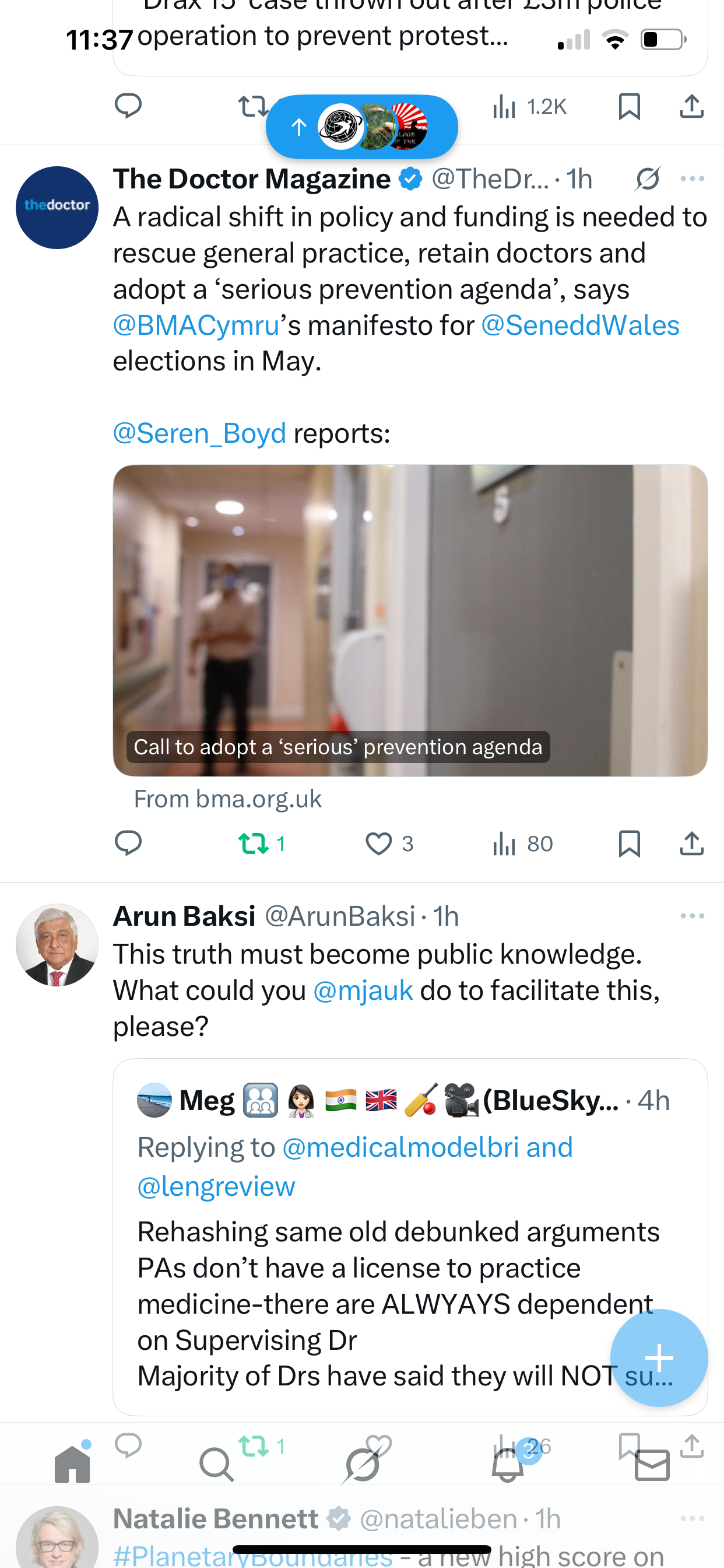Open the bma.org.uk article card
Image resolution: width=724 pixels, height=1568 pixels.
tap(410, 619)
